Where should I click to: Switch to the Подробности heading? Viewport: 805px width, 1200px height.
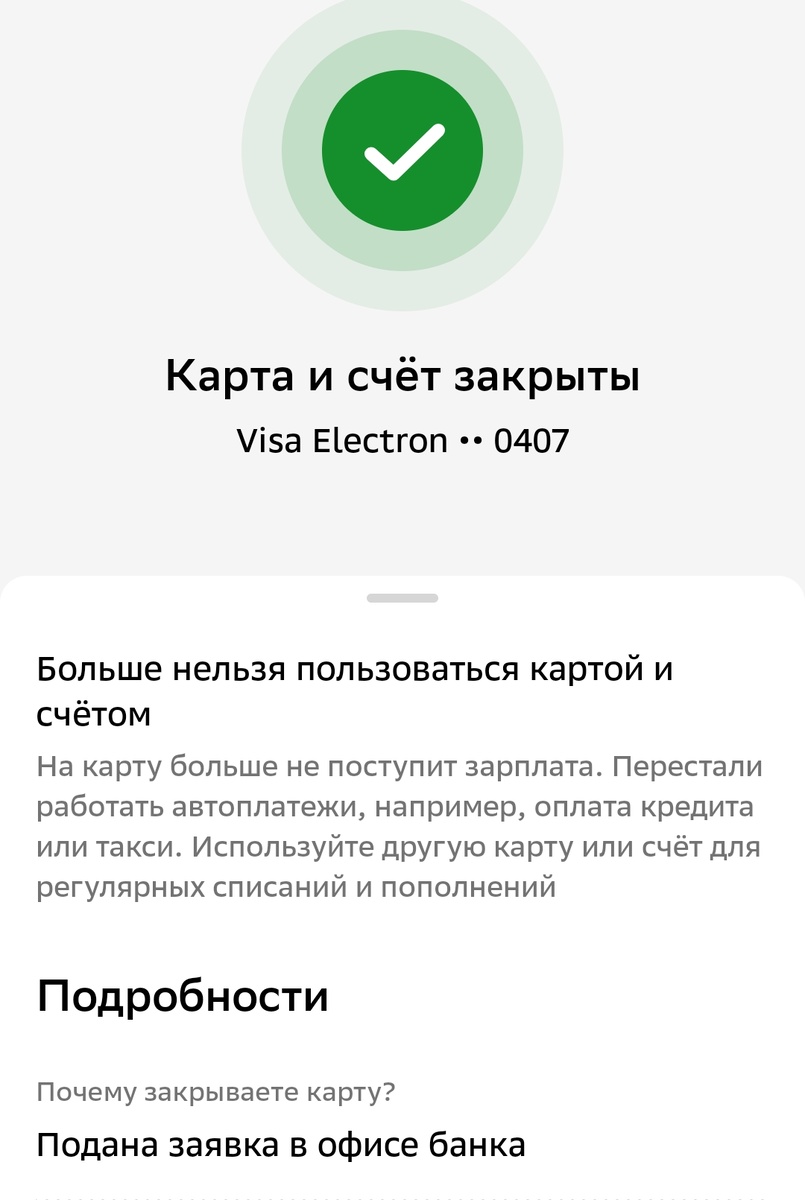(x=183, y=995)
